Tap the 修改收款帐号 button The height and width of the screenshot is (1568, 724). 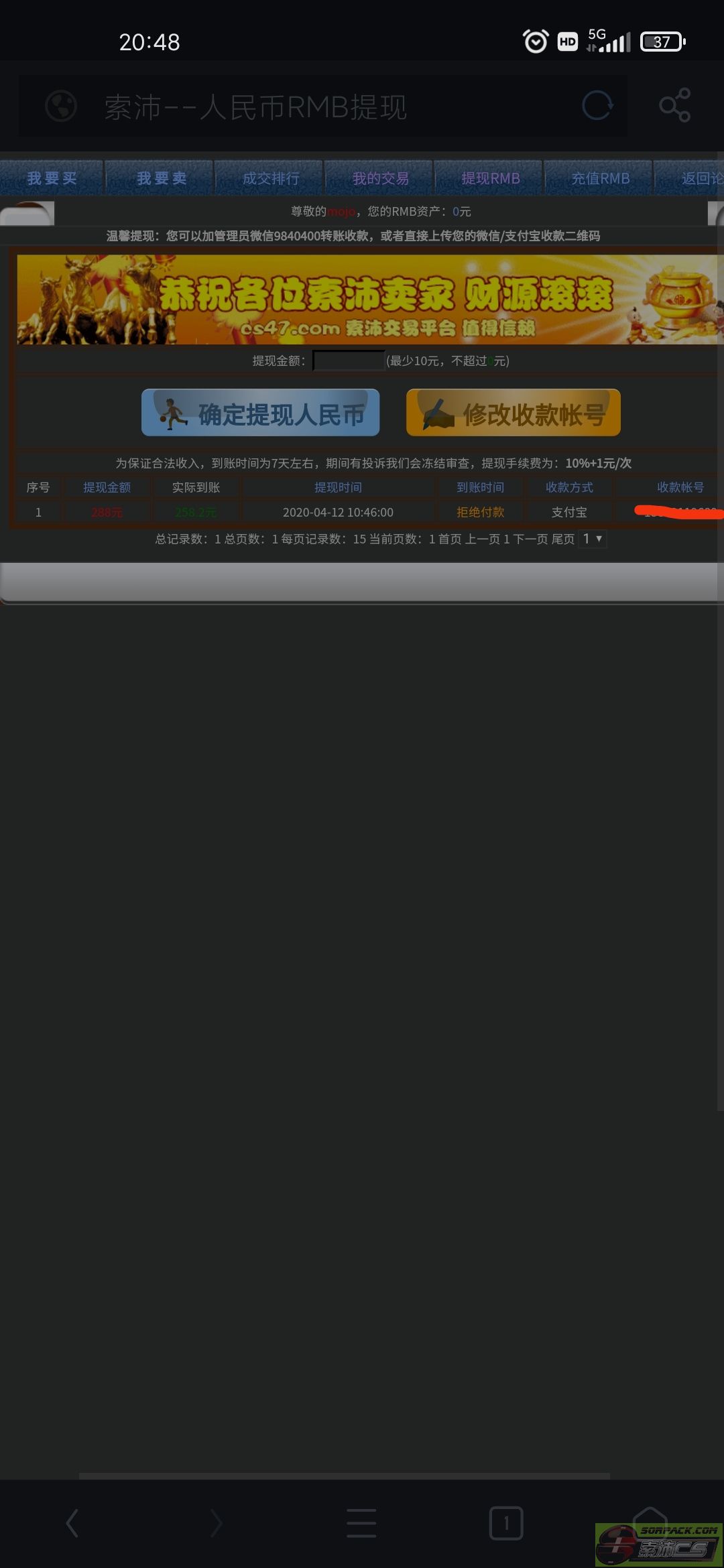point(514,413)
